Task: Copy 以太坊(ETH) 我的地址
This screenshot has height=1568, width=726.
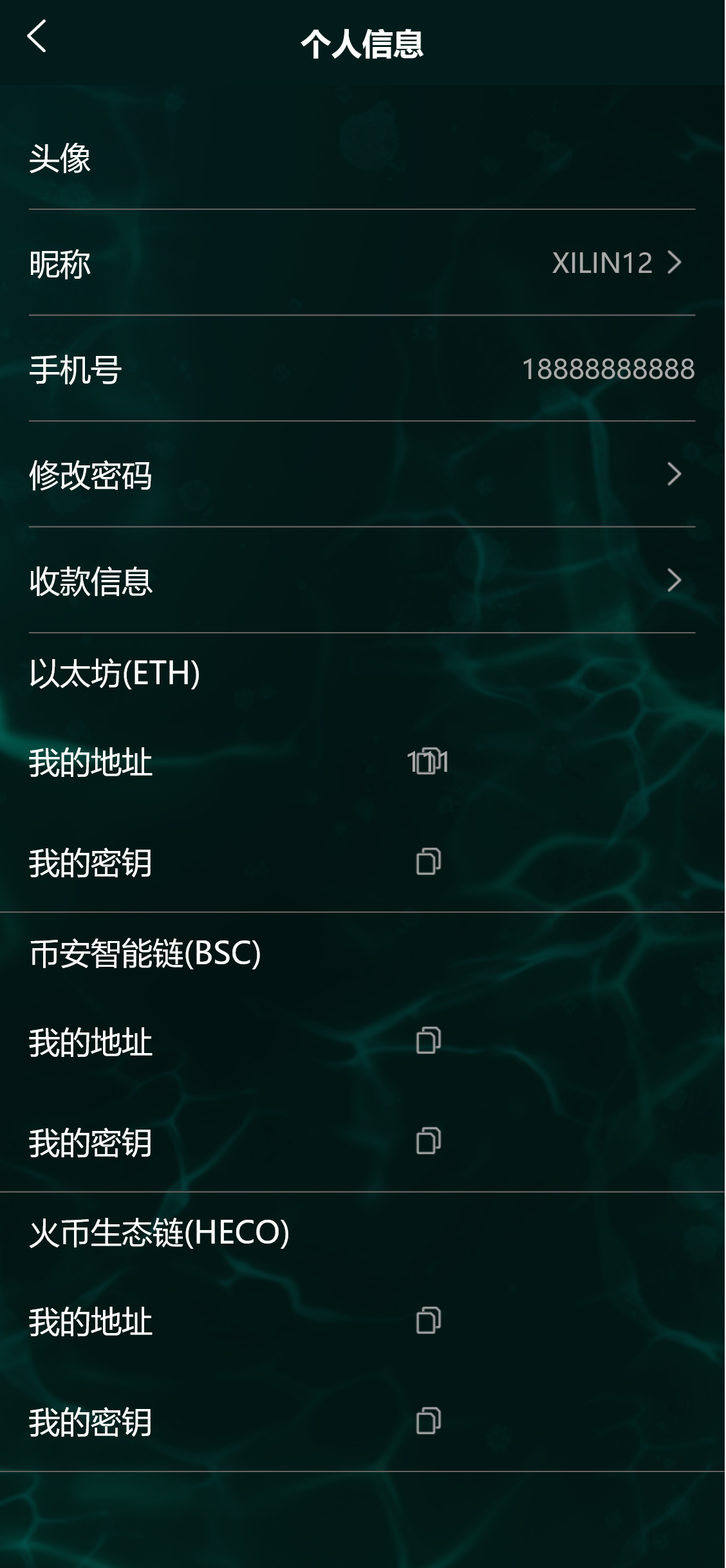Action: 428,761
